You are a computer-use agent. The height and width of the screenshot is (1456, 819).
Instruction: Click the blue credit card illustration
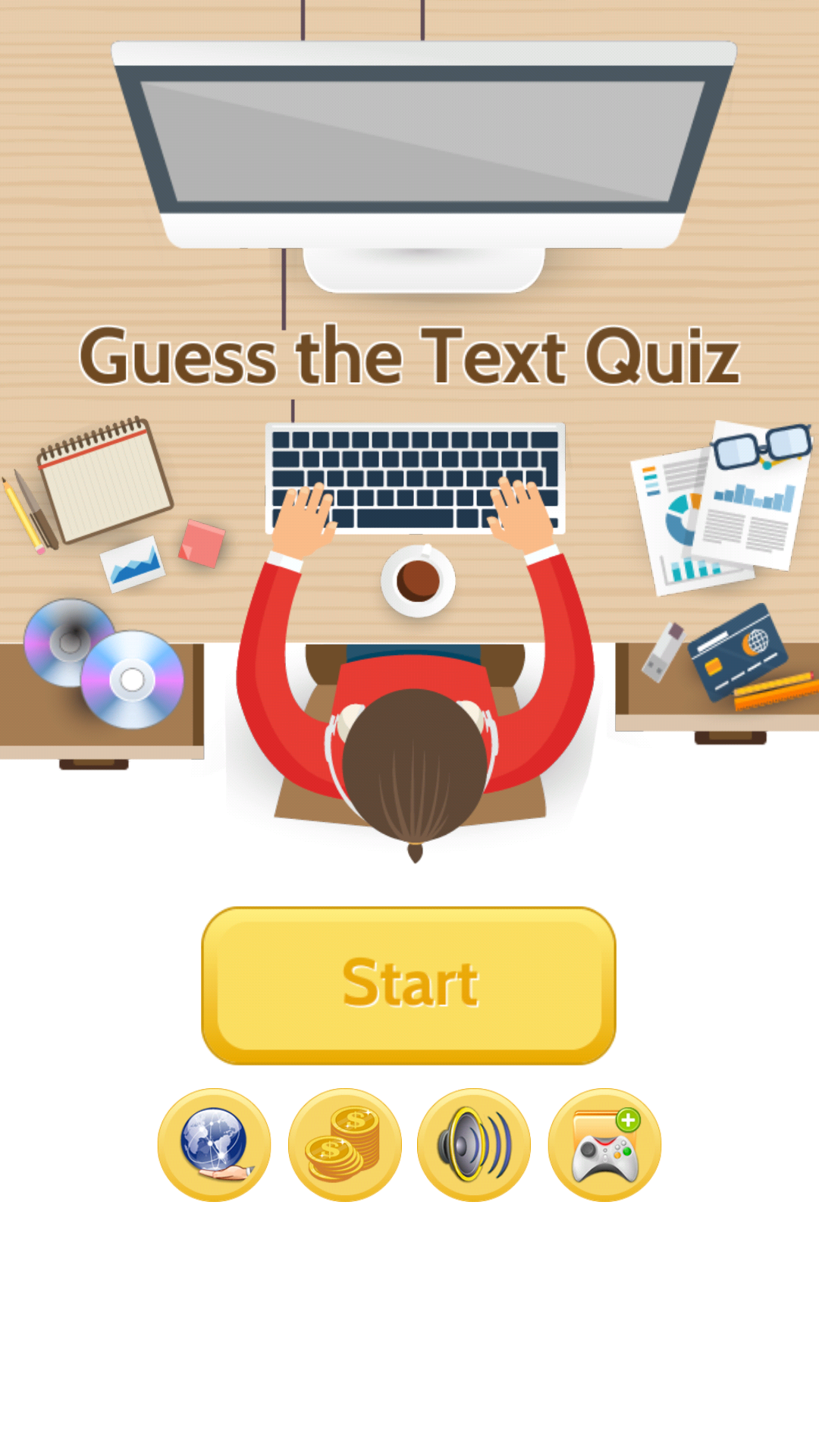739,656
